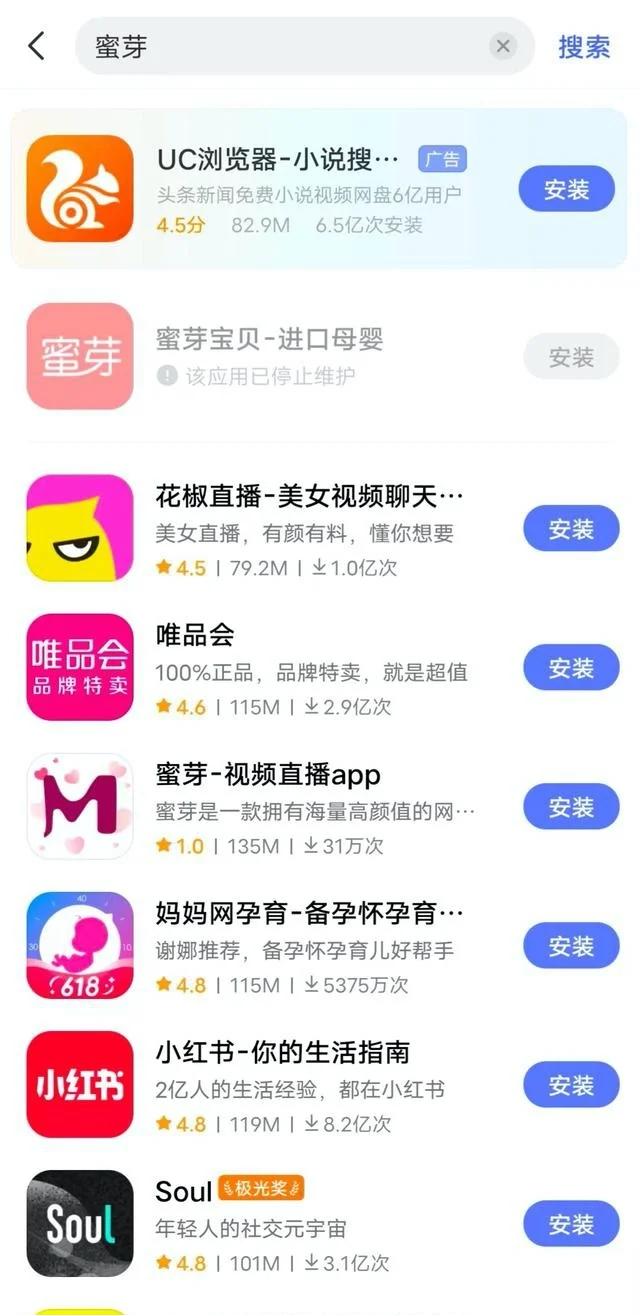Install the 唯品会 app
The image size is (640, 1315).
tap(571, 668)
